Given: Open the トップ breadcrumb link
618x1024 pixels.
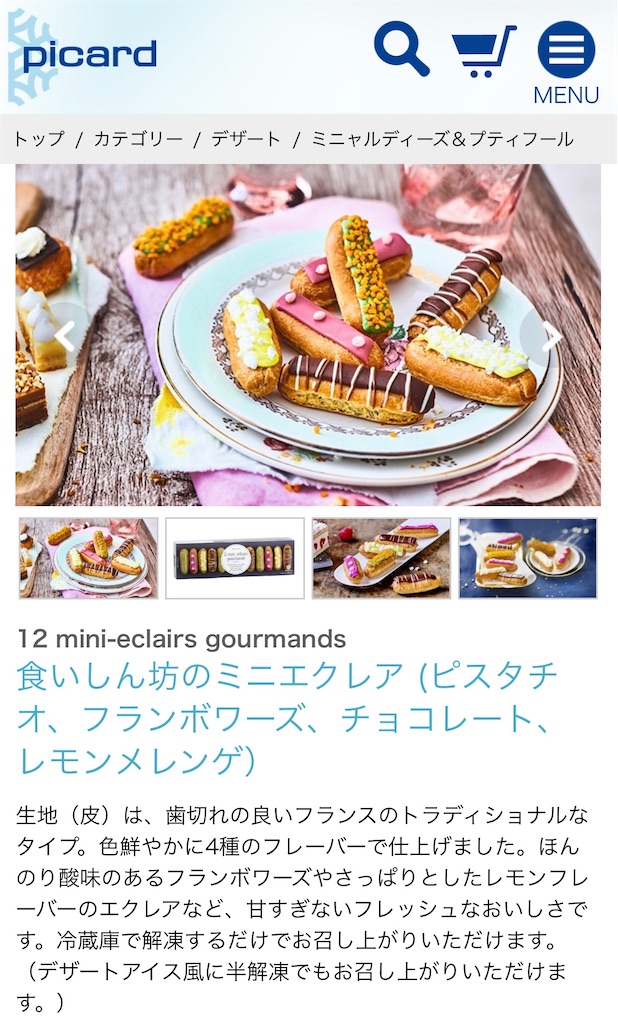Looking at the screenshot, I should pyautogui.click(x=39, y=139).
